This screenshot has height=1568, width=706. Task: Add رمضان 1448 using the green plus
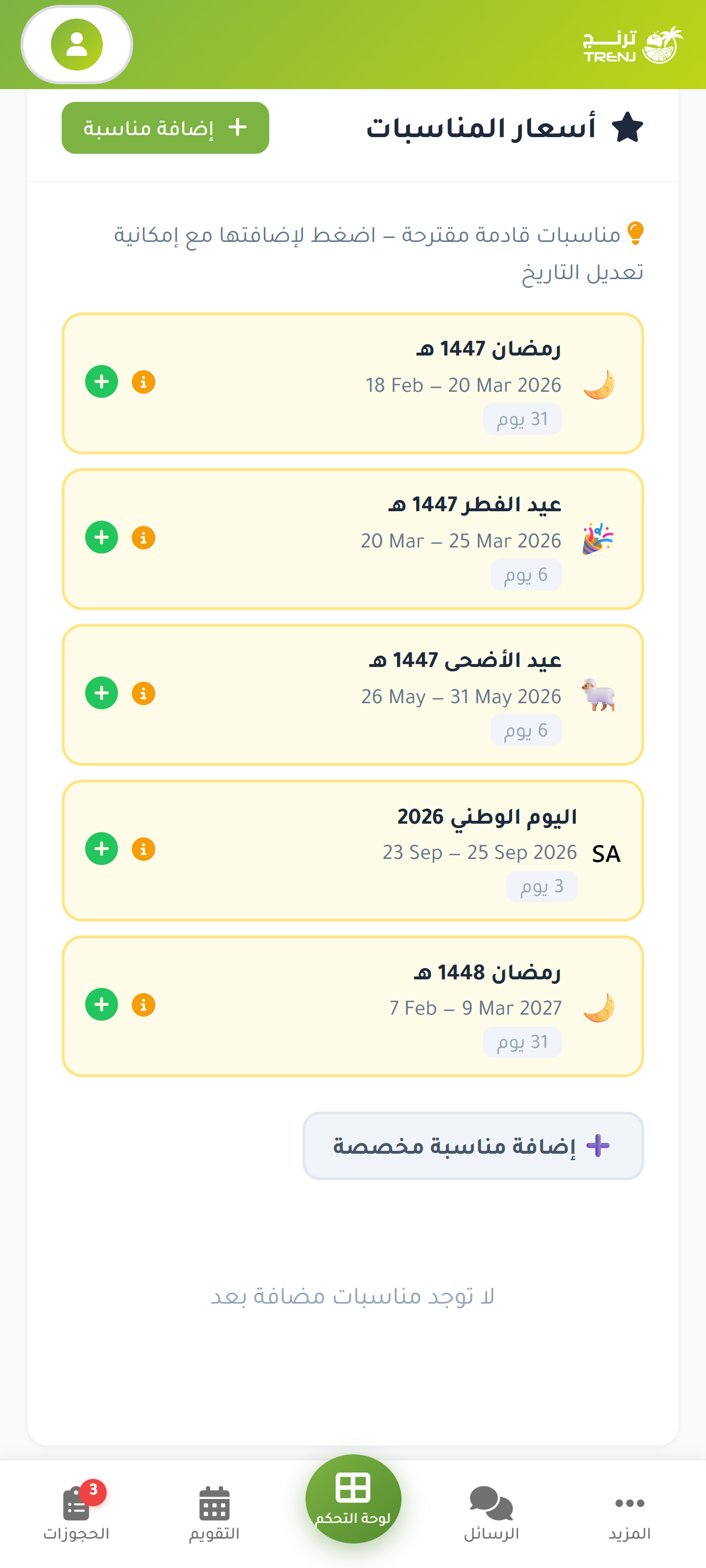(x=102, y=1004)
